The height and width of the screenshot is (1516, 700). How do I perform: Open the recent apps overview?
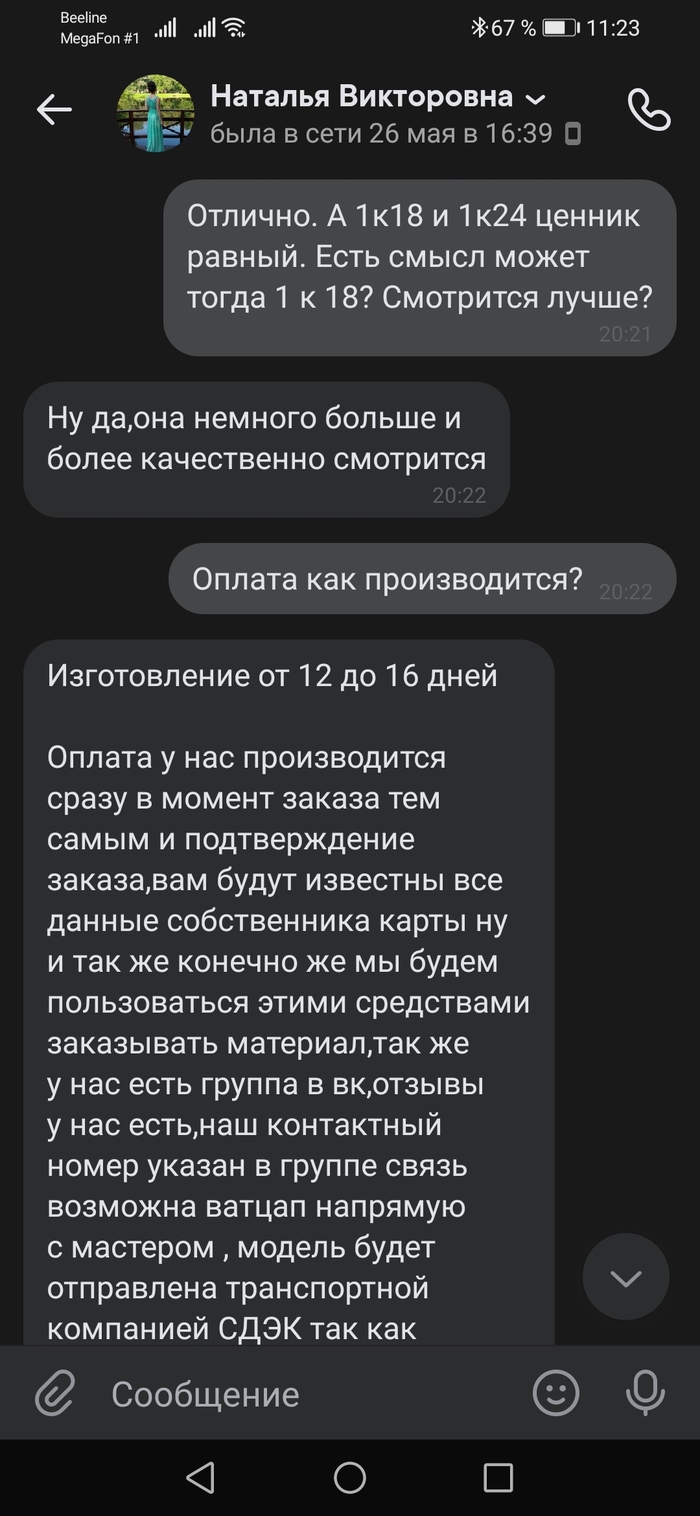[x=497, y=1478]
